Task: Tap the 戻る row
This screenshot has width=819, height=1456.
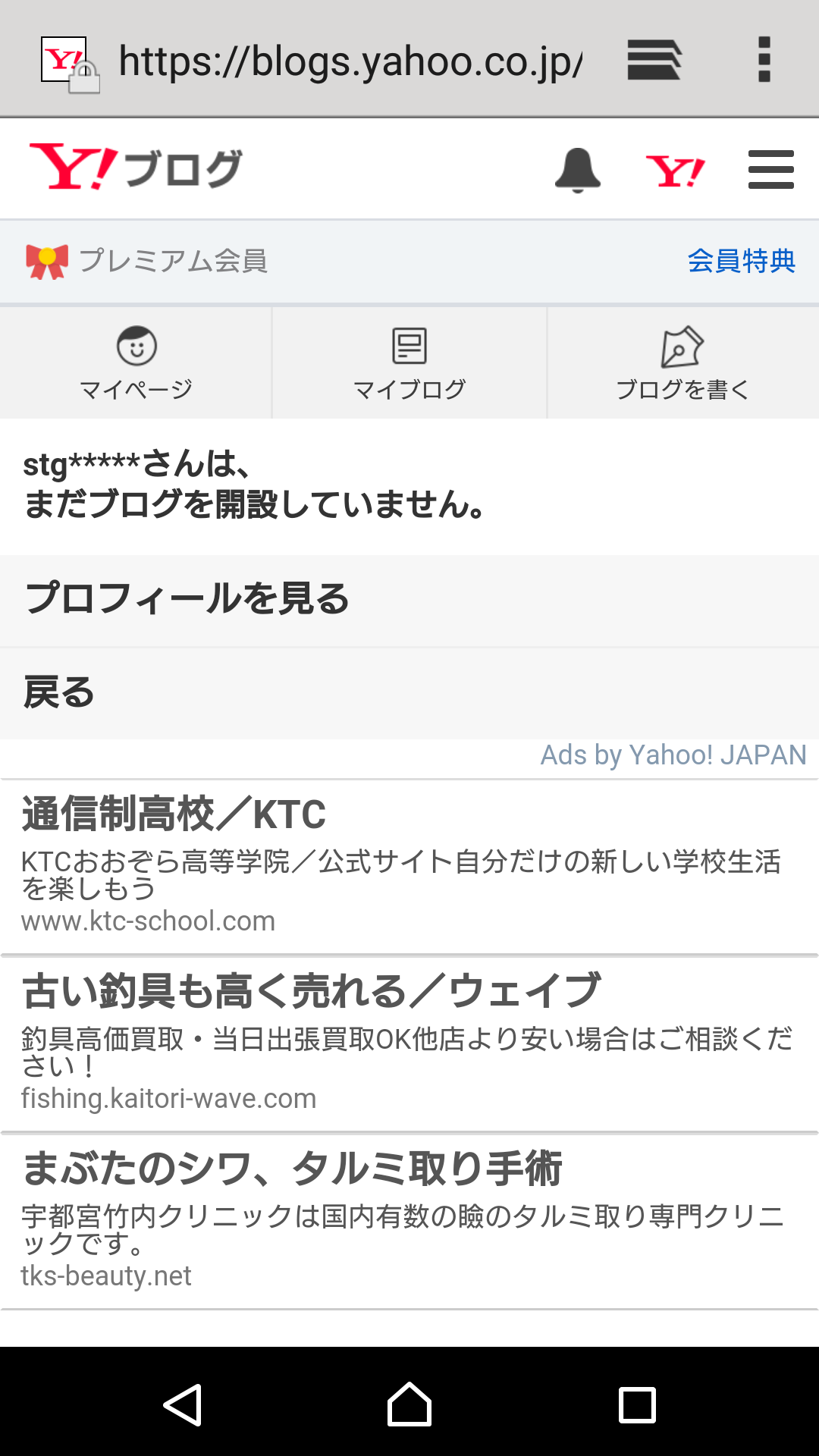Action: 409,693
